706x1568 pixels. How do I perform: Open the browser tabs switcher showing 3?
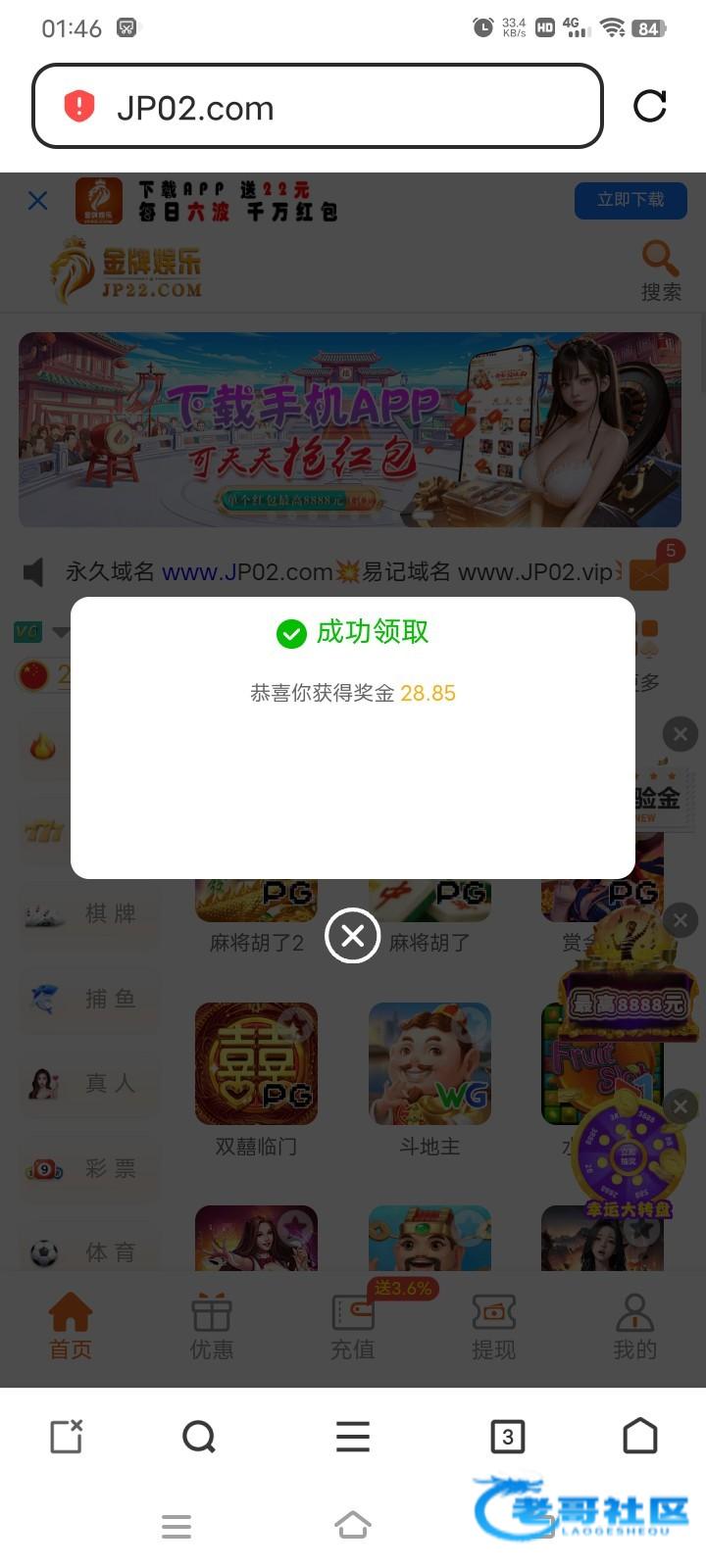pos(507,1437)
